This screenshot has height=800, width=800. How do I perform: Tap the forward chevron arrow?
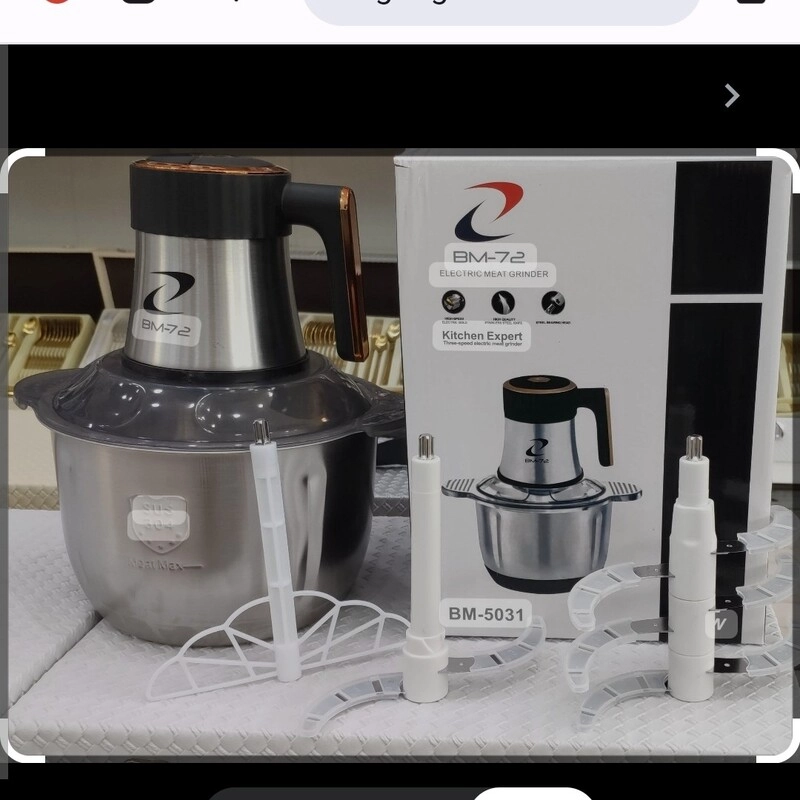(732, 96)
